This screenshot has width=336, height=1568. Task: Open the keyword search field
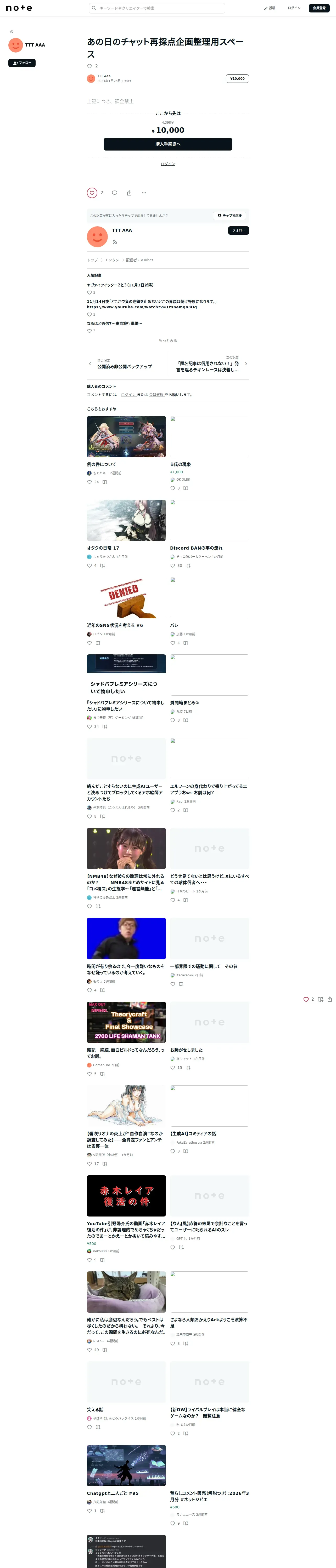point(157,8)
